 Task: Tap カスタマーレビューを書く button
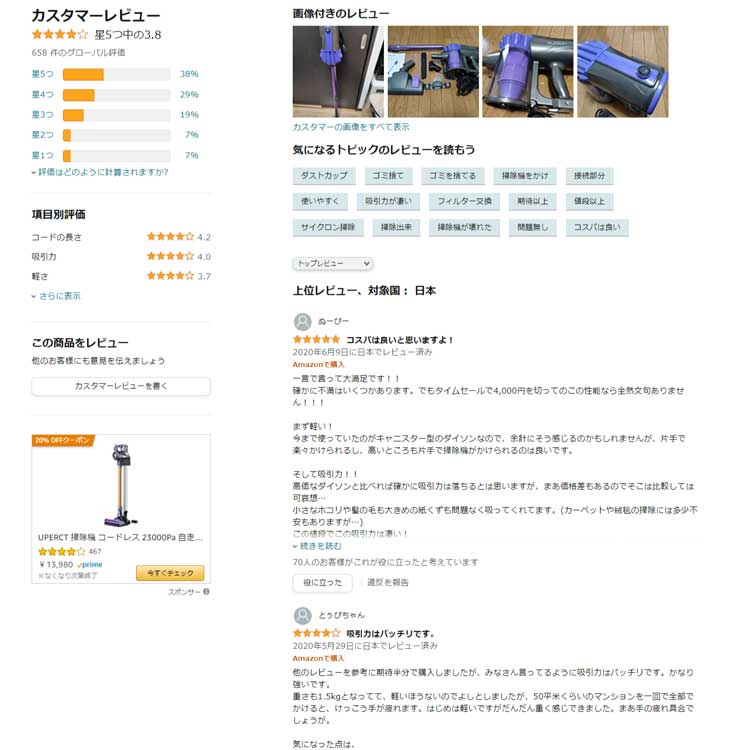point(121,386)
